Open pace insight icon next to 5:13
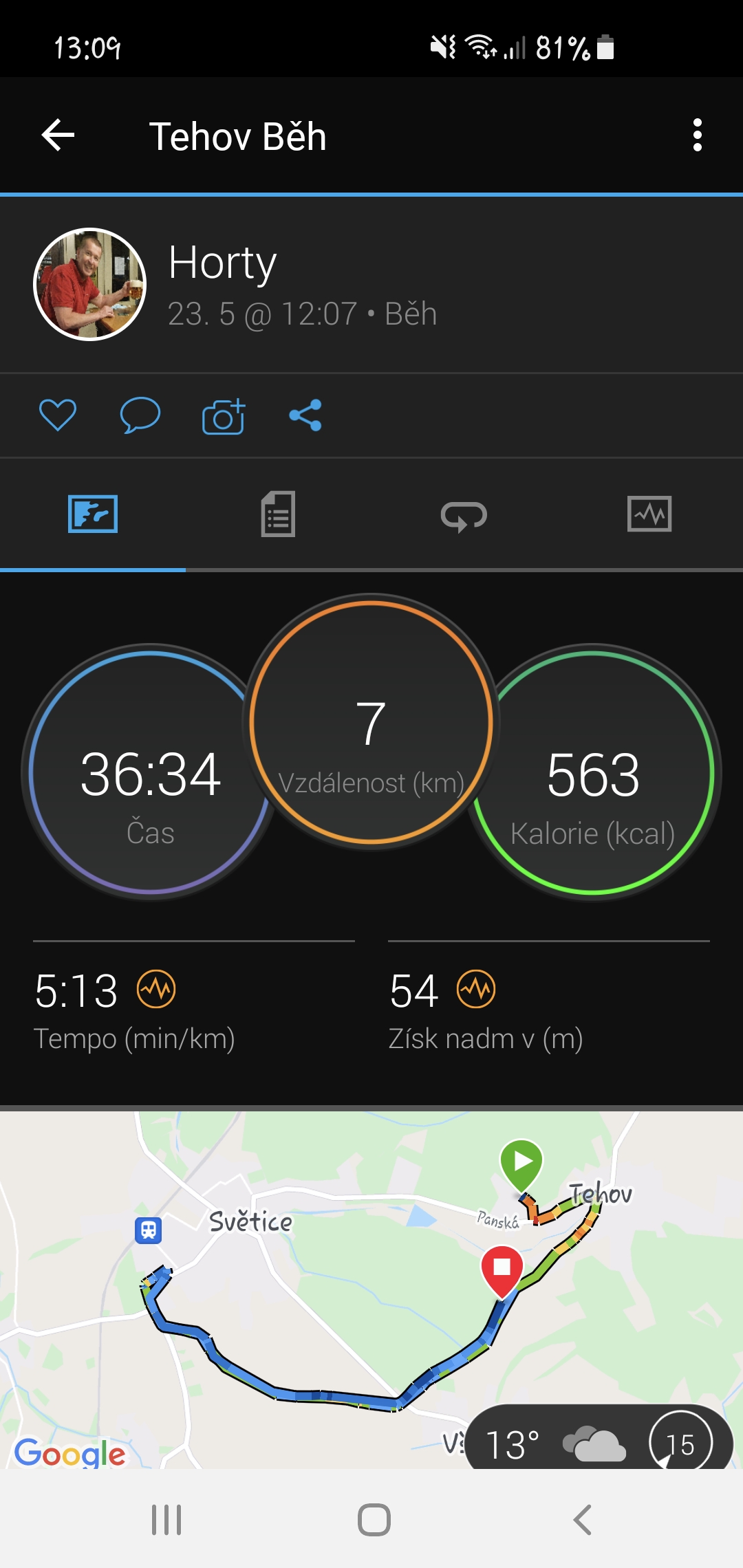The width and height of the screenshot is (743, 1568). 156,990
